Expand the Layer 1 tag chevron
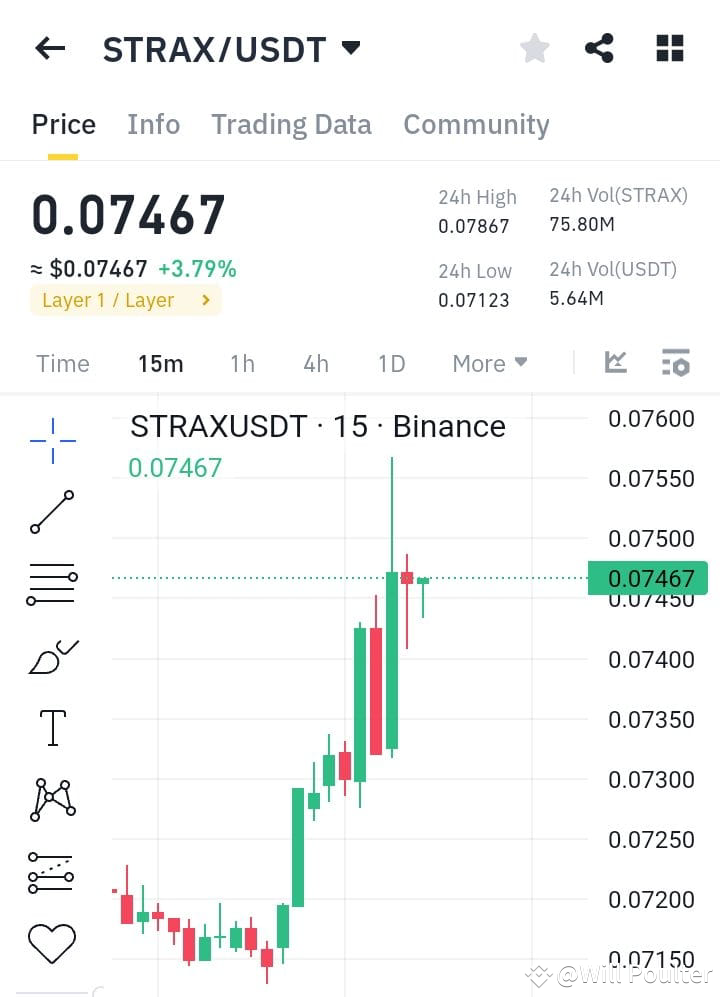Viewport: 720px width, 997px height. tap(205, 299)
